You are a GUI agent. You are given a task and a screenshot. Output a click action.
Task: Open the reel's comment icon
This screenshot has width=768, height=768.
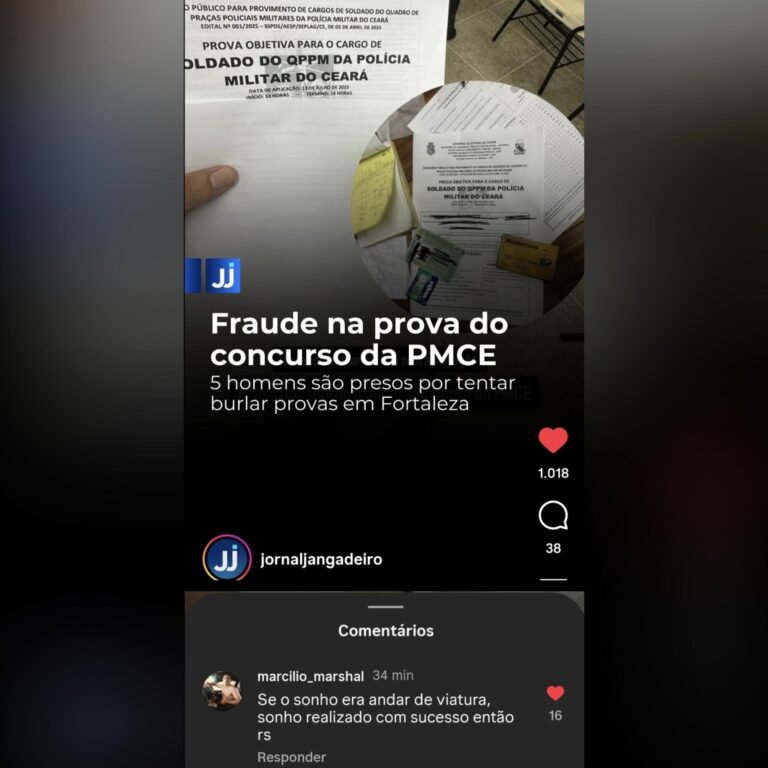pos(553,516)
